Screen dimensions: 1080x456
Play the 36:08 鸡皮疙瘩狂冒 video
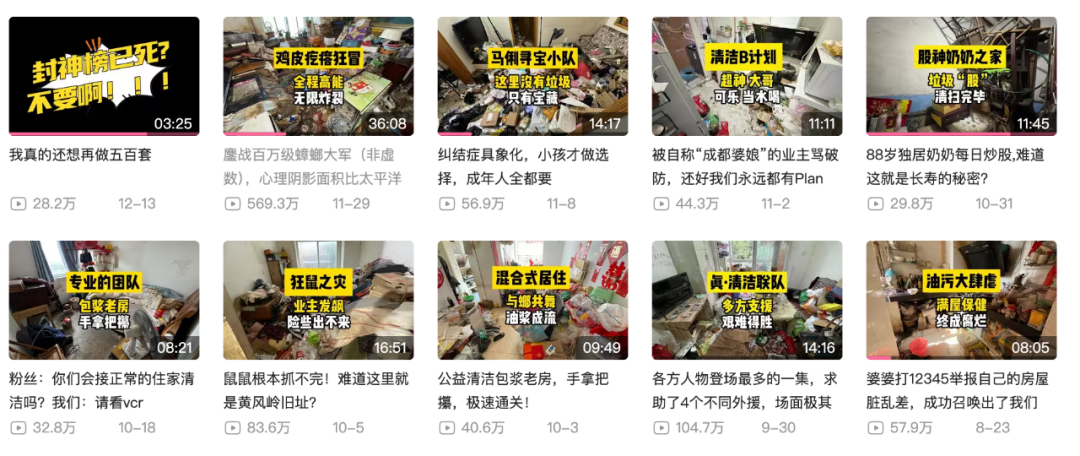point(318,76)
